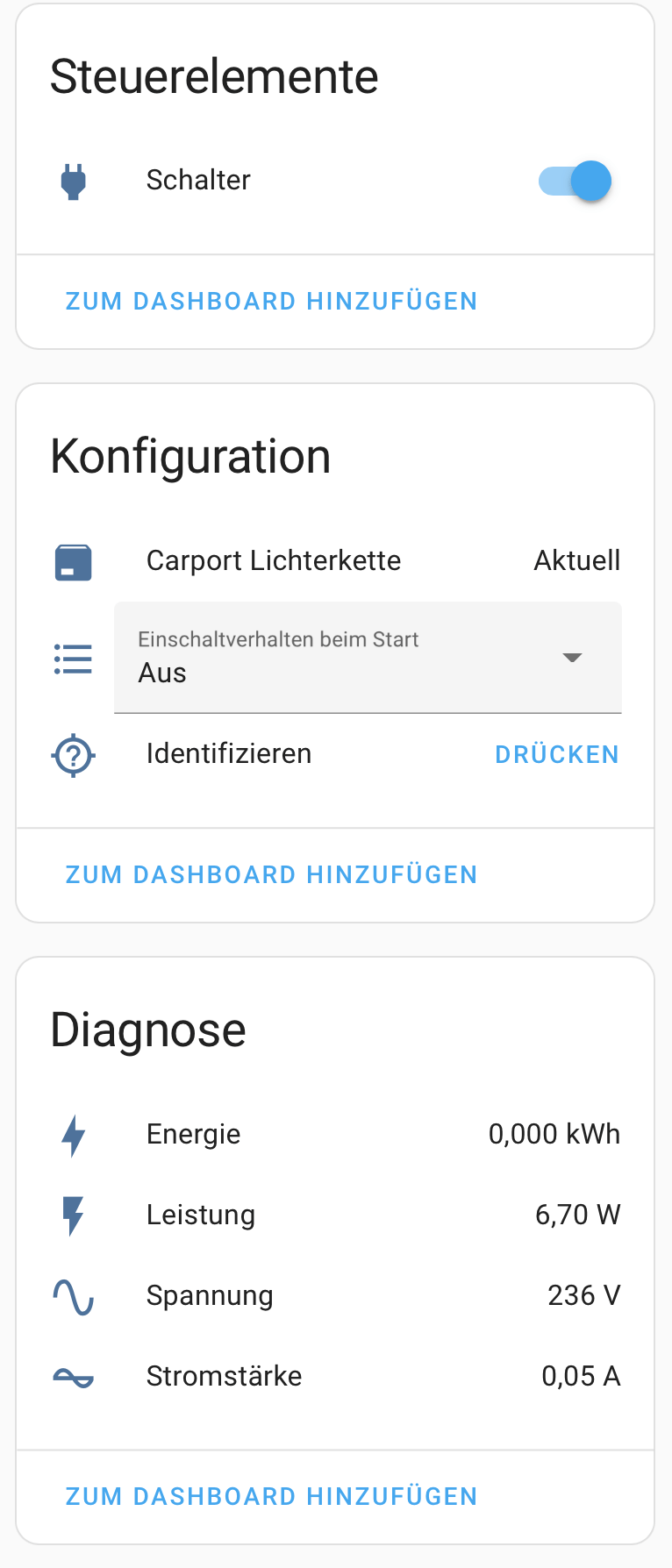Add Steuerelemente card to the dashboard
The height and width of the screenshot is (1568, 672).
coord(271,302)
